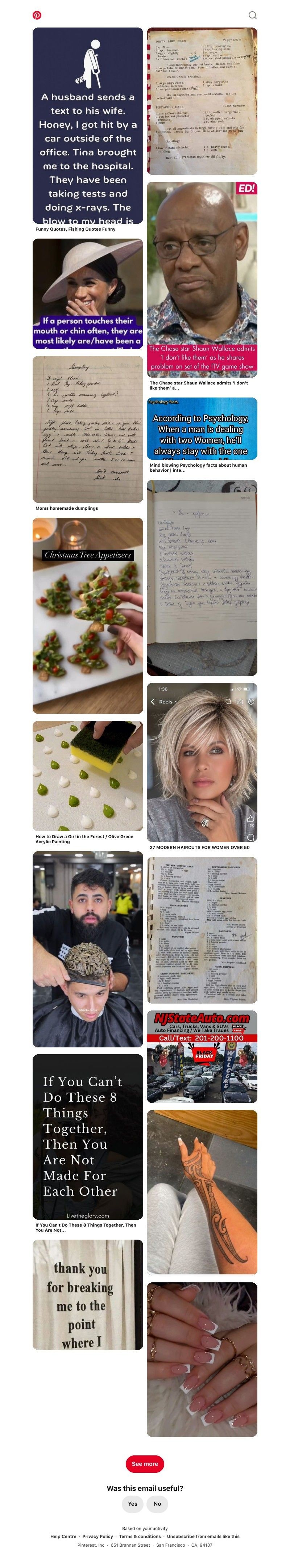Screen dimensions: 290x1568
Task: Answer Yes to email usefulness
Action: point(132,1504)
